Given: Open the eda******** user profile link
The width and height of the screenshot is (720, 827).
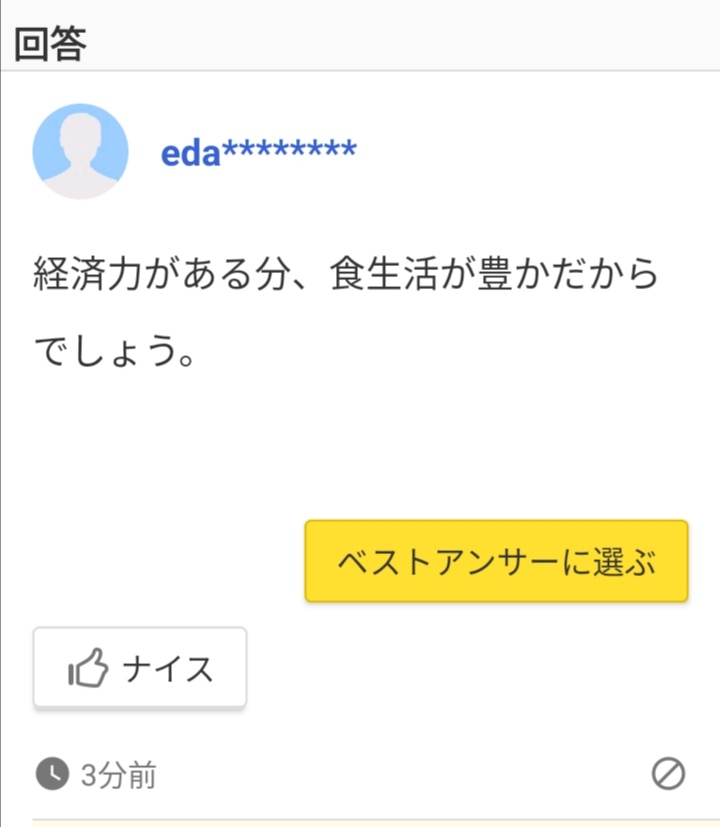Looking at the screenshot, I should pos(258,152).
